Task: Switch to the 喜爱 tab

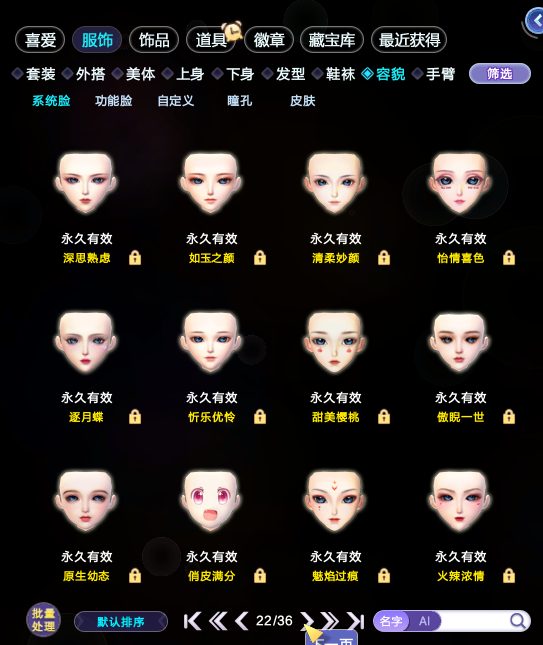Action: (x=40, y=40)
